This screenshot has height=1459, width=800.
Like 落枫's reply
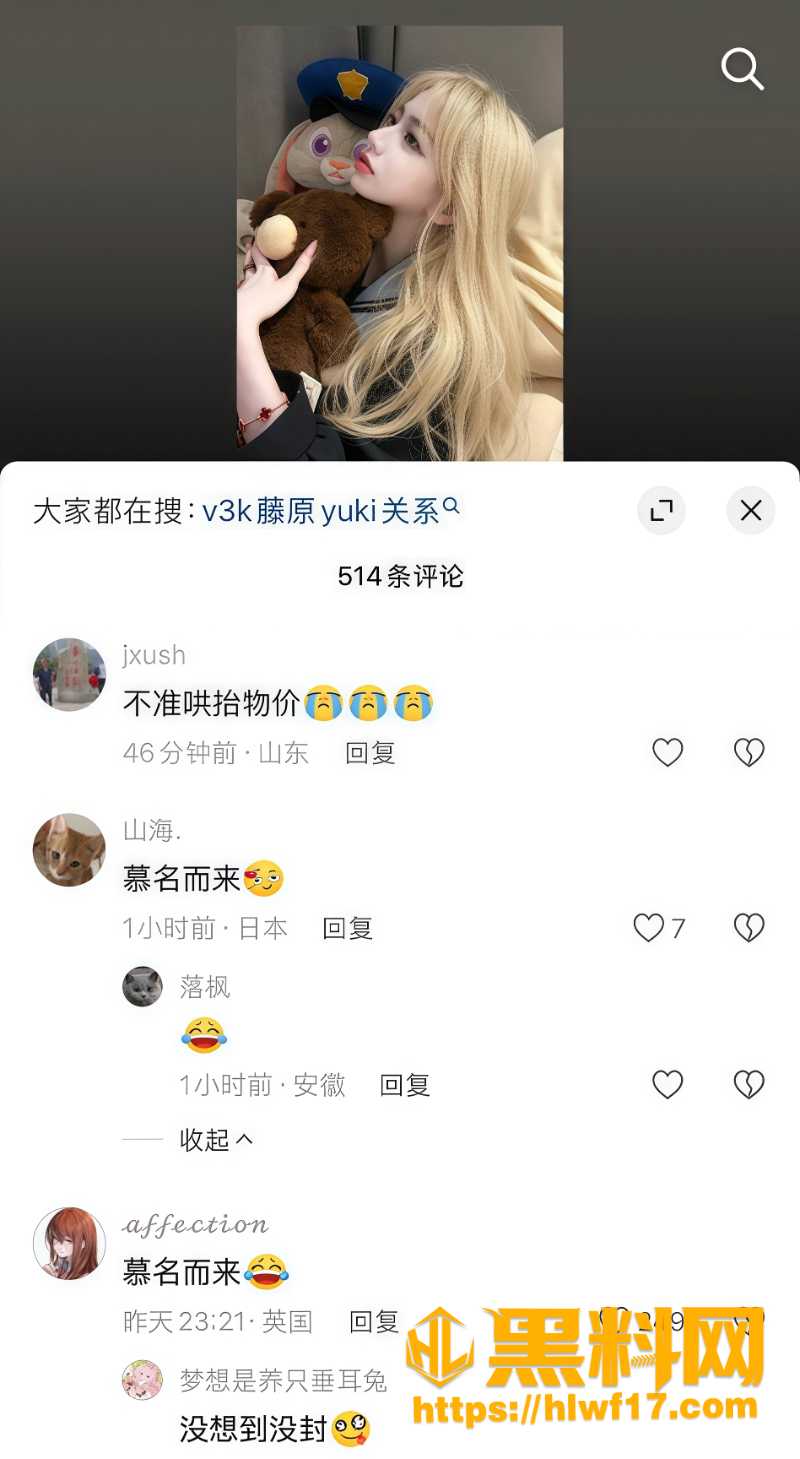tap(668, 1084)
